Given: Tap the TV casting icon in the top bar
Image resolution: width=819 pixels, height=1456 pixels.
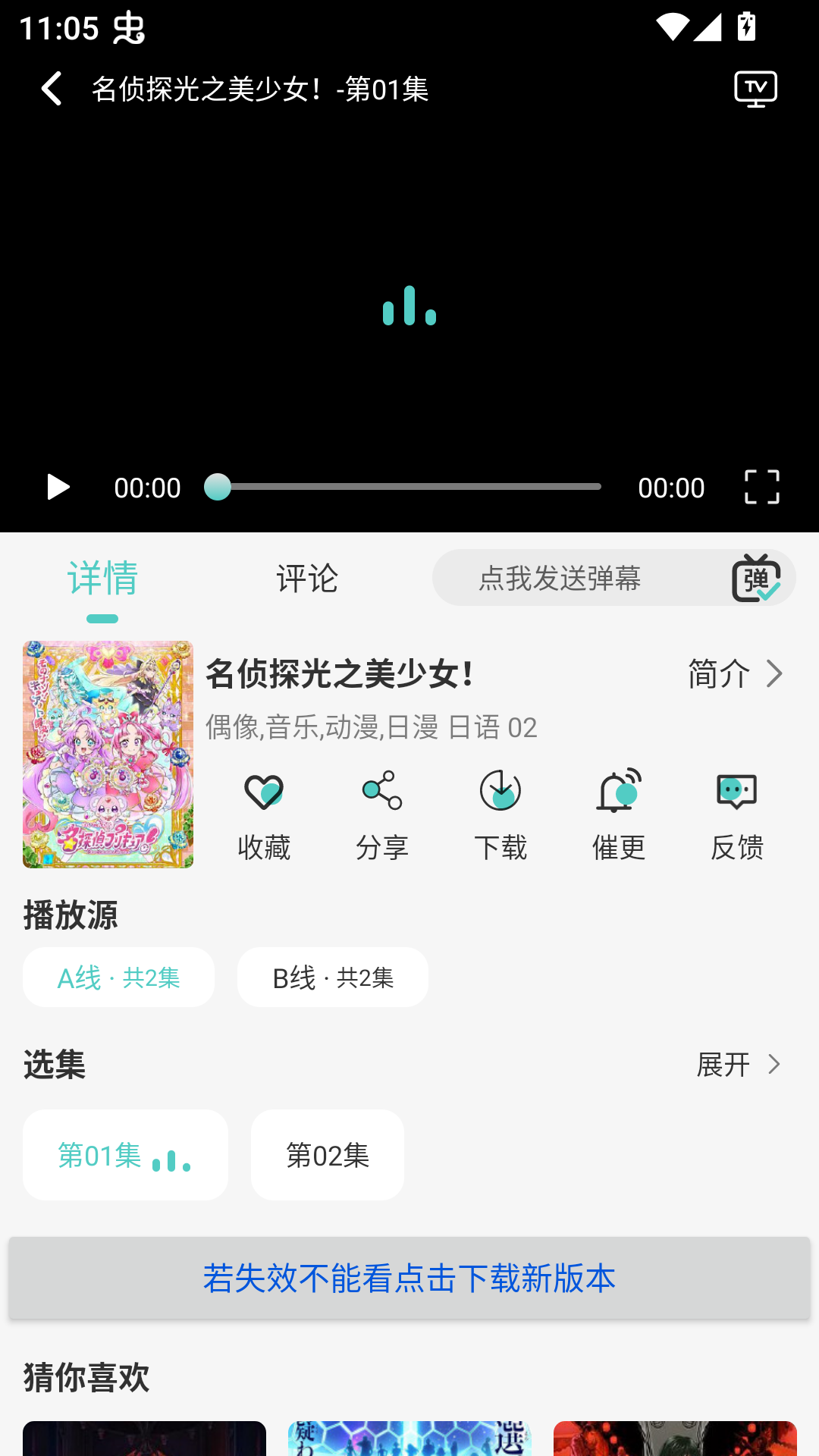Looking at the screenshot, I should coord(755,88).
